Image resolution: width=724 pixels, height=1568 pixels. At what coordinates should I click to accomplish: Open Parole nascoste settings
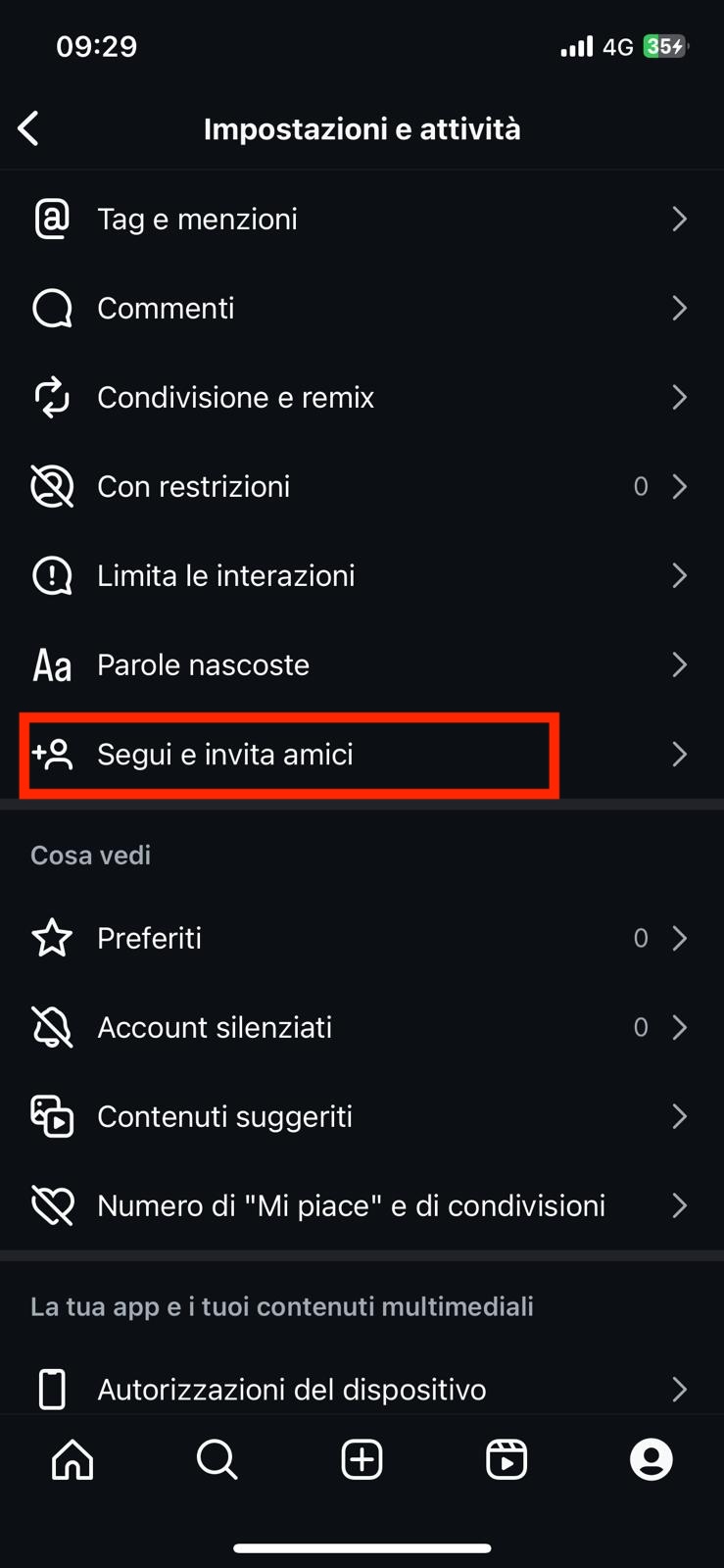click(x=362, y=664)
